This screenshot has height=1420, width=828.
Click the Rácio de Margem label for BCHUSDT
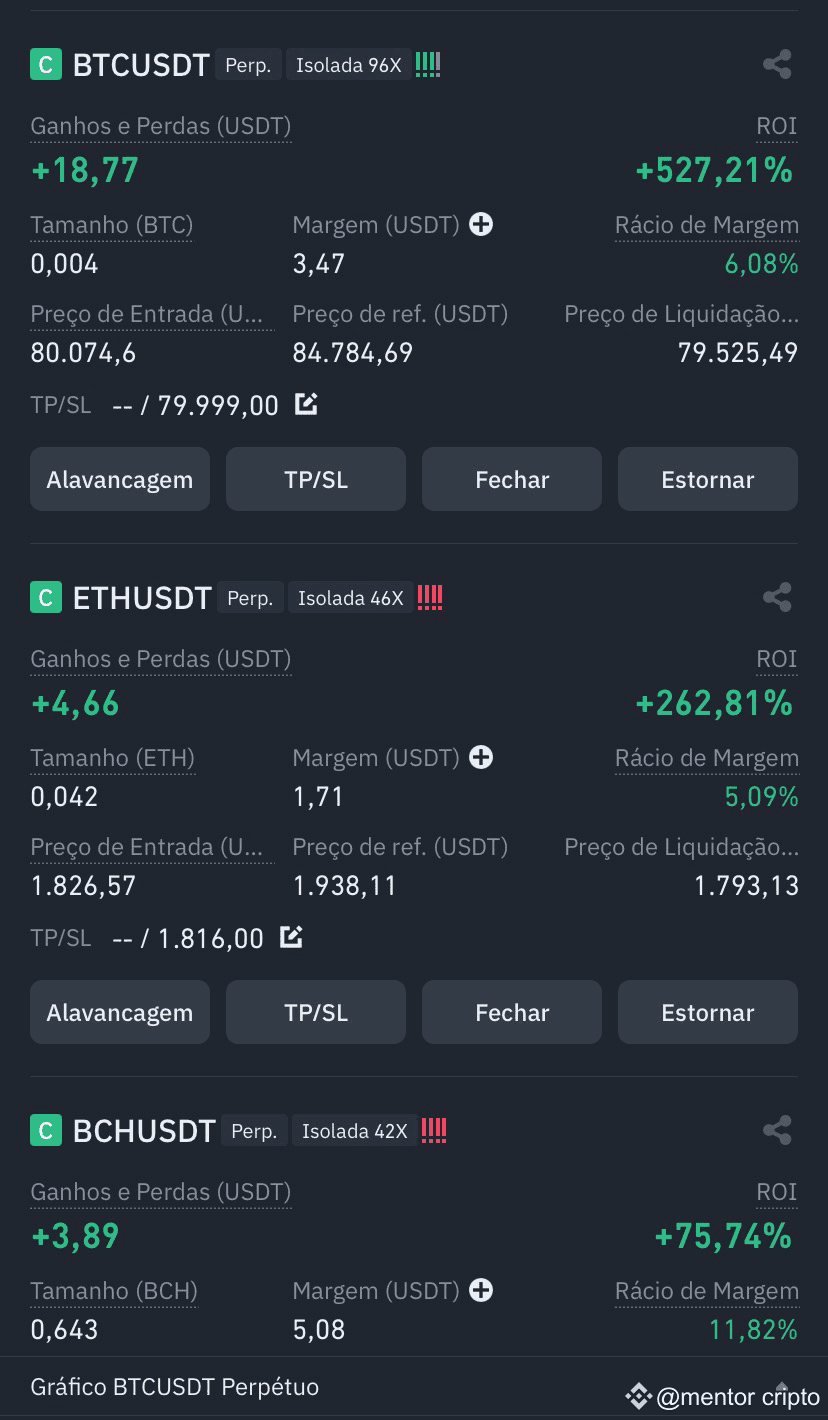(x=706, y=1290)
